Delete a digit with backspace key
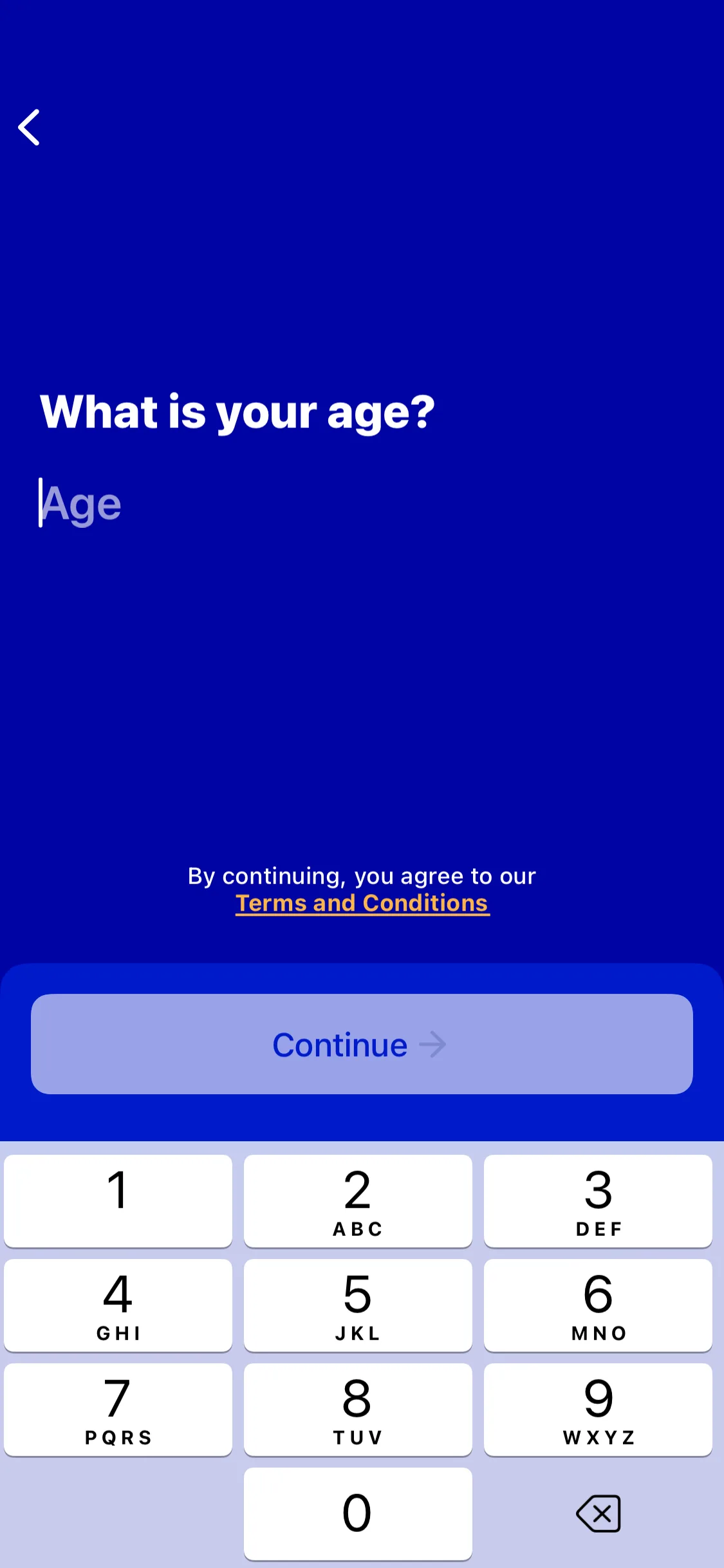 [598, 1513]
